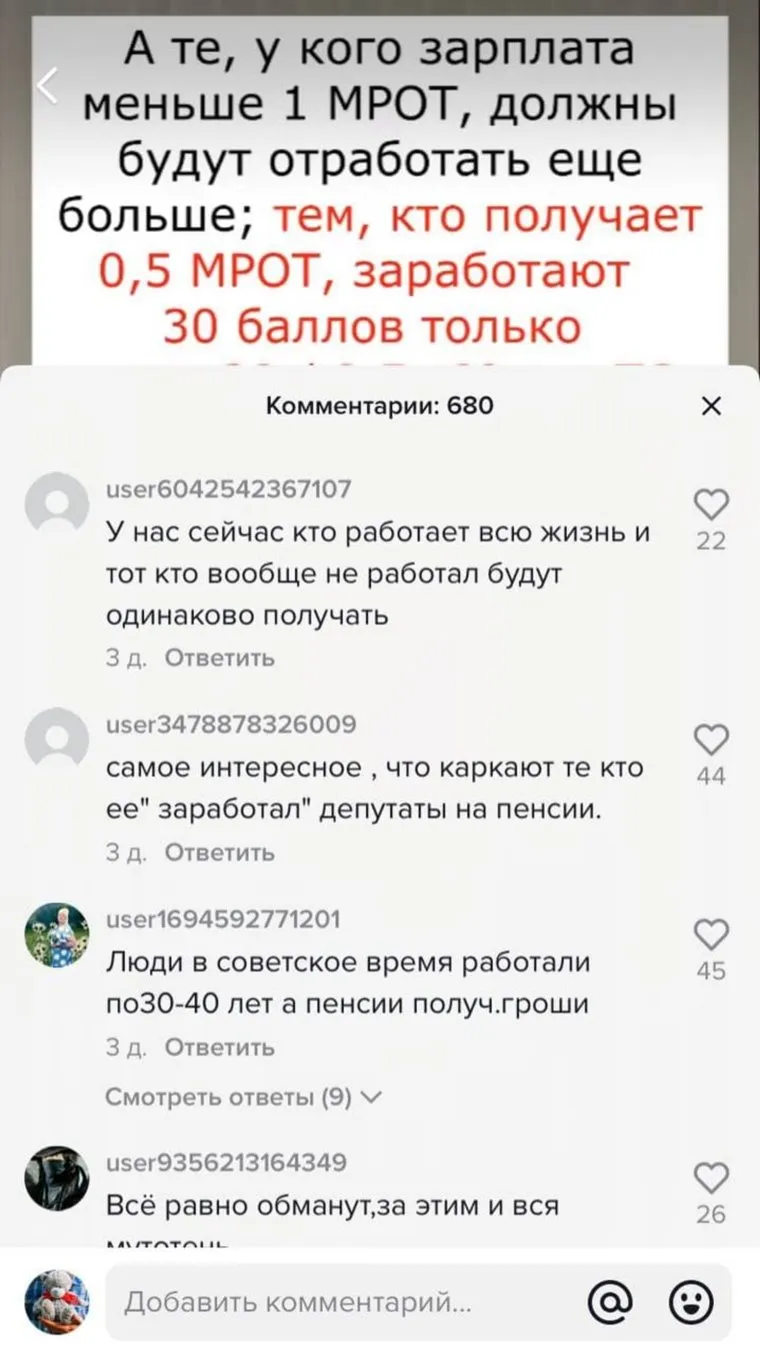The width and height of the screenshot is (760, 1353).
Task: Like comment by user3478878326009
Action: [x=711, y=741]
